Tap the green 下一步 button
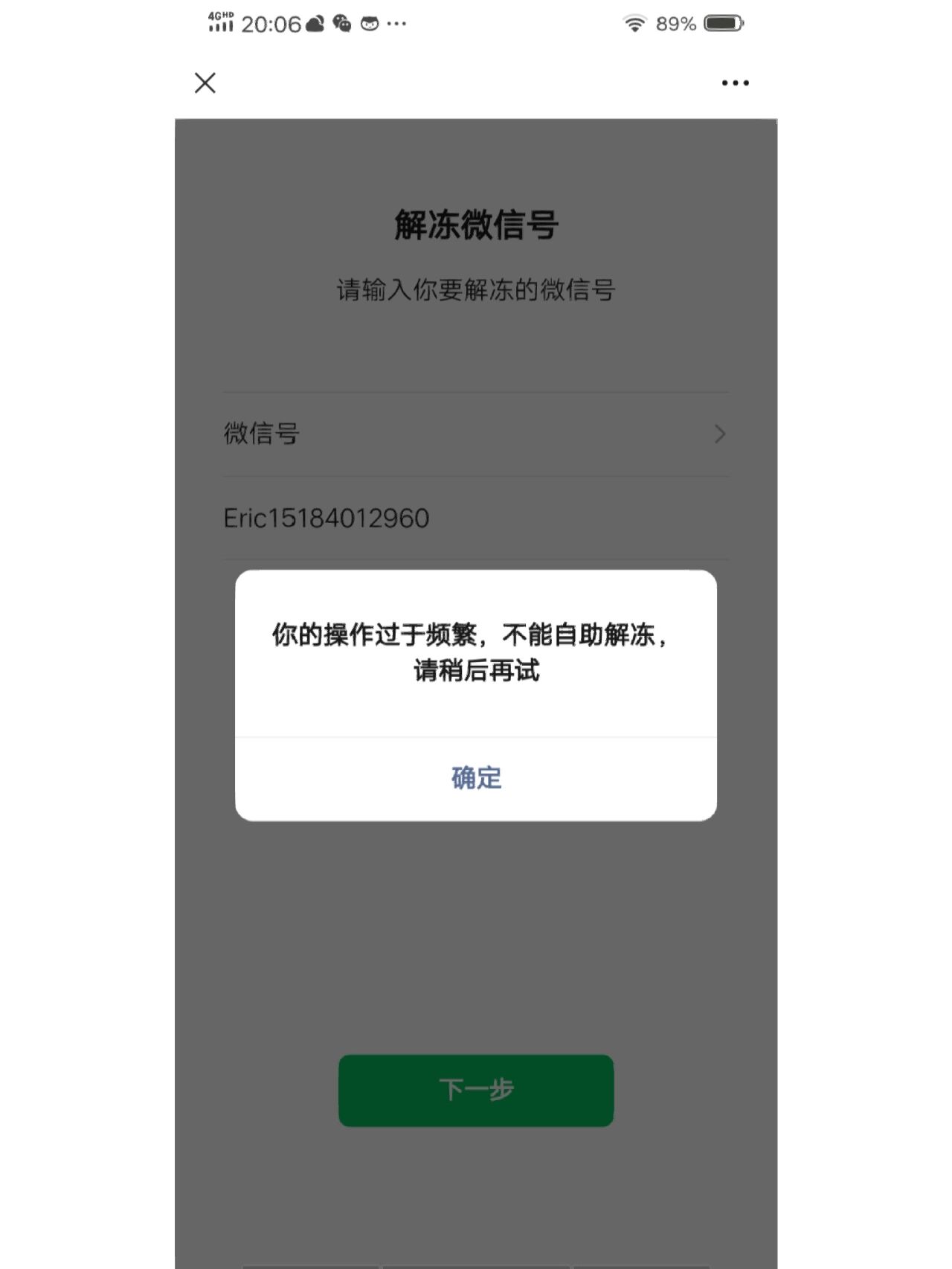This screenshot has width=952, height=1269. point(476,1090)
